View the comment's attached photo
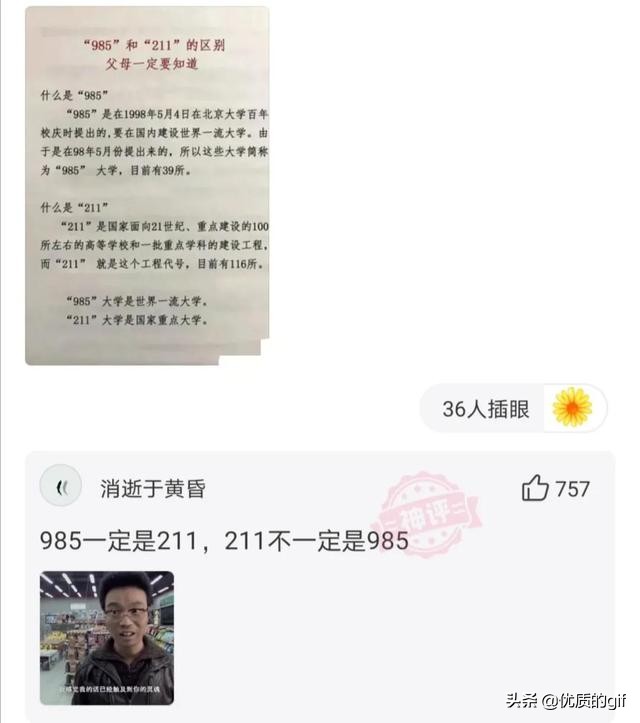 [x=107, y=638]
